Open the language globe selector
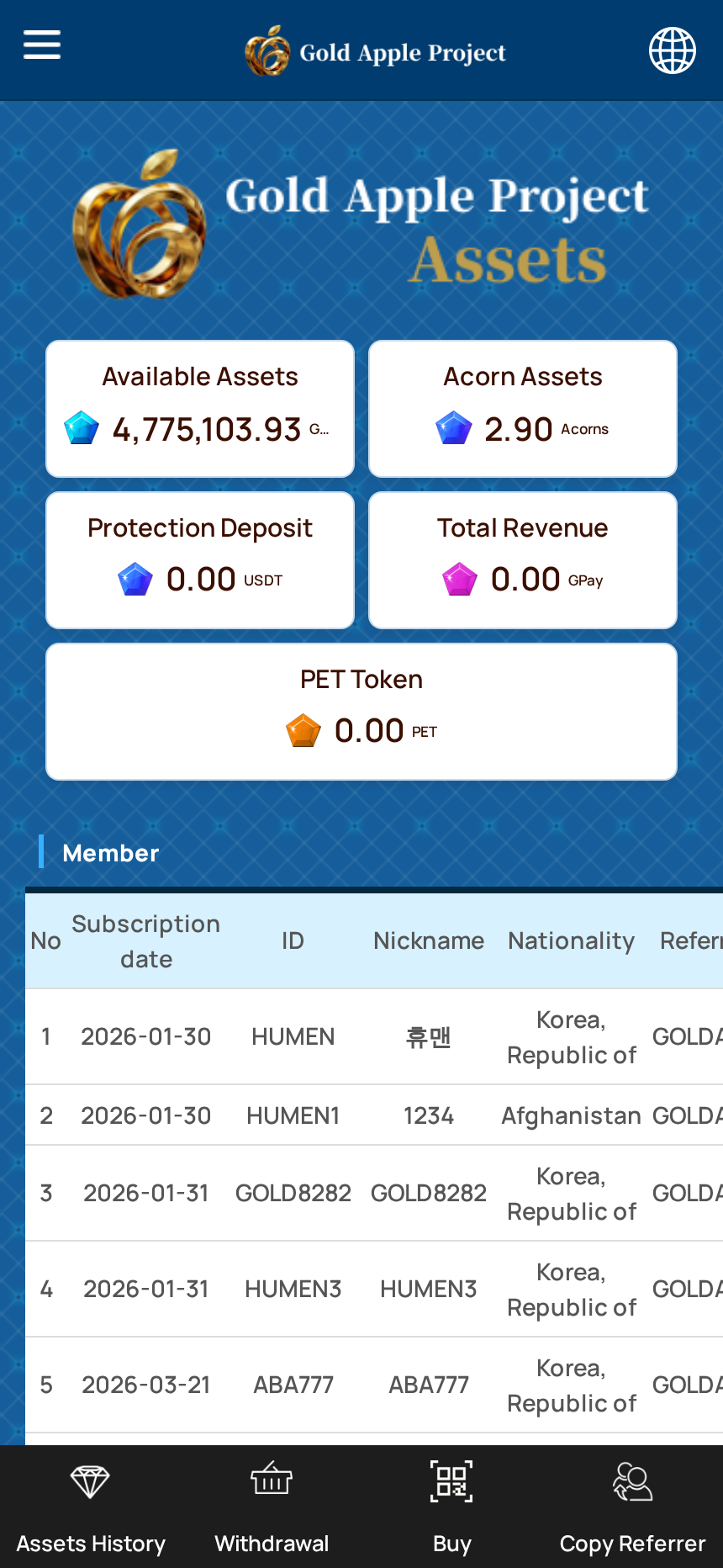The height and width of the screenshot is (1568, 723). (x=672, y=50)
